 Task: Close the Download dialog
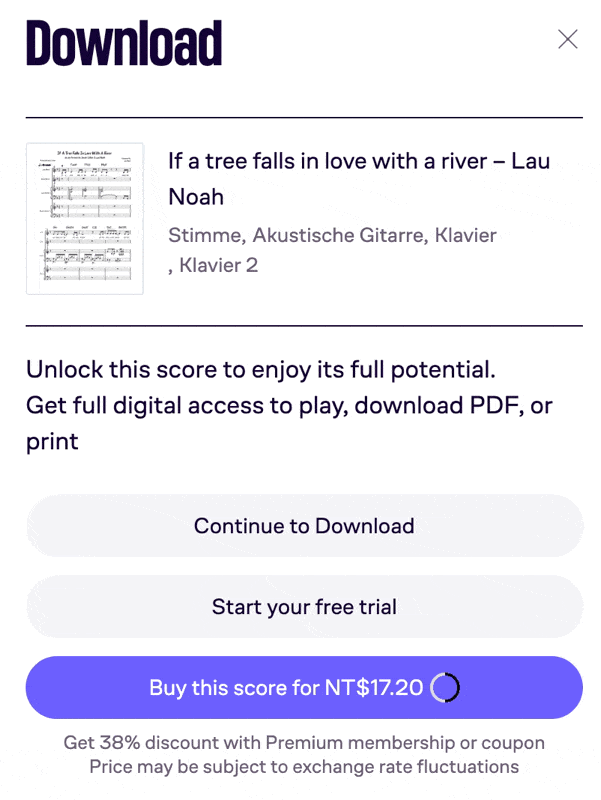(567, 39)
